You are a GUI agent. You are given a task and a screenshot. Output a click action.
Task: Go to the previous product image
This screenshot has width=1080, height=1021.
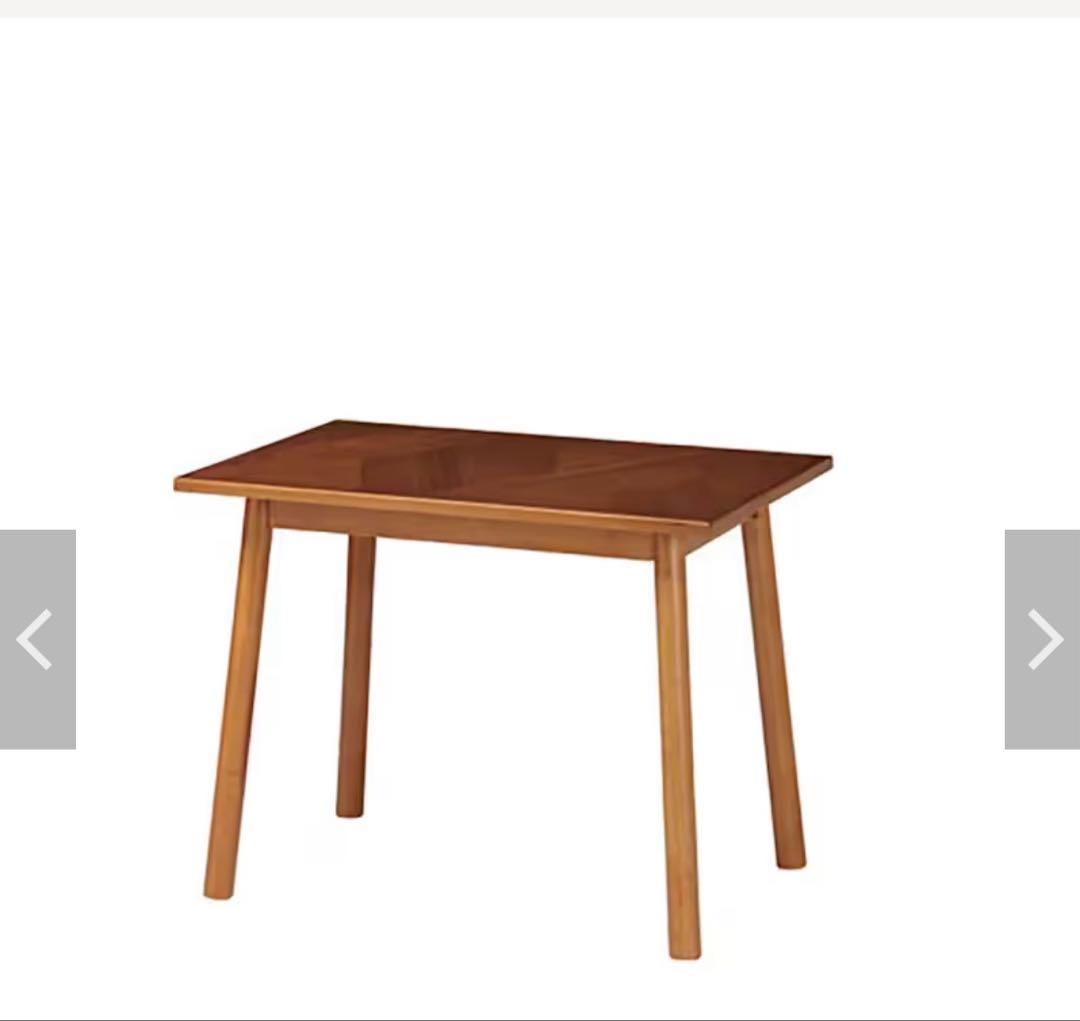[37, 639]
